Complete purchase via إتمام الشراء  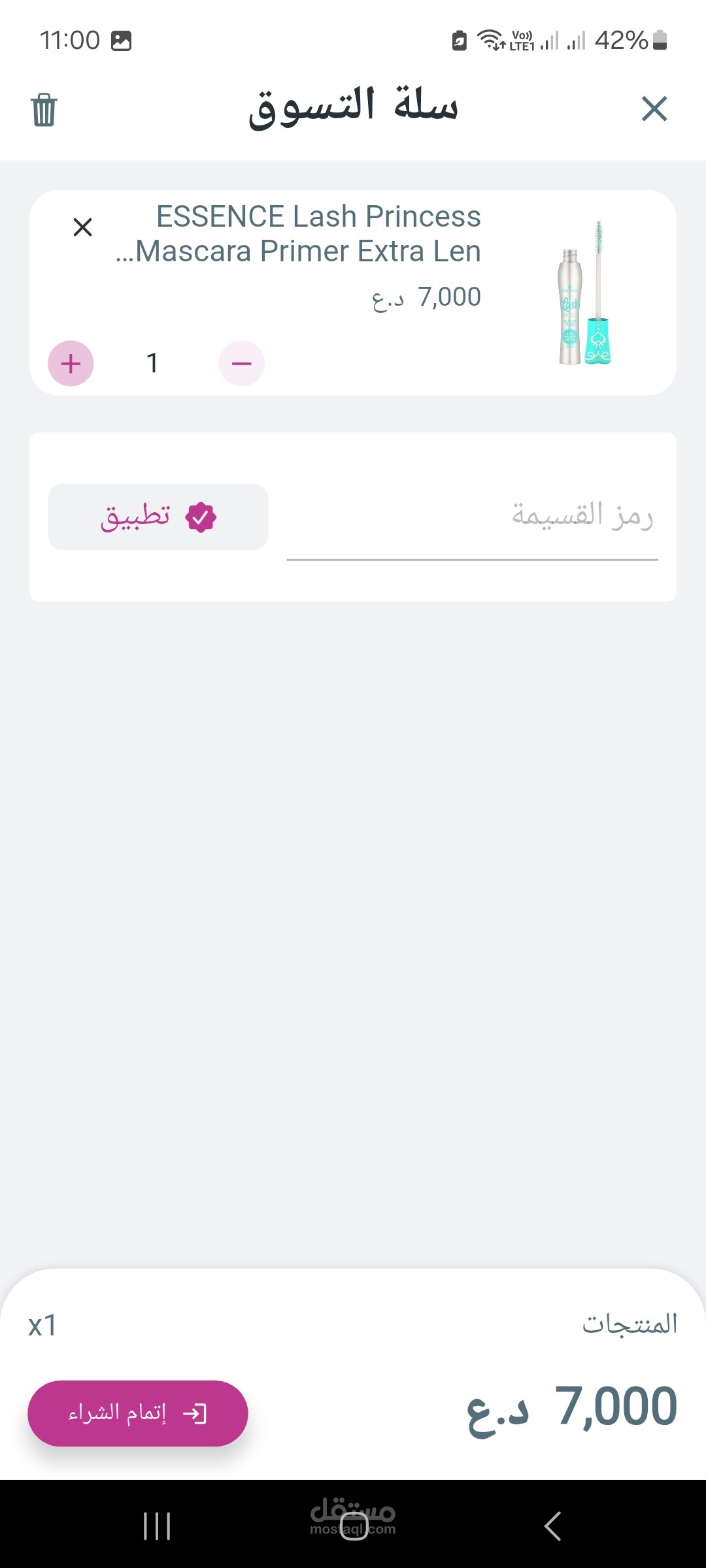[x=138, y=1413]
